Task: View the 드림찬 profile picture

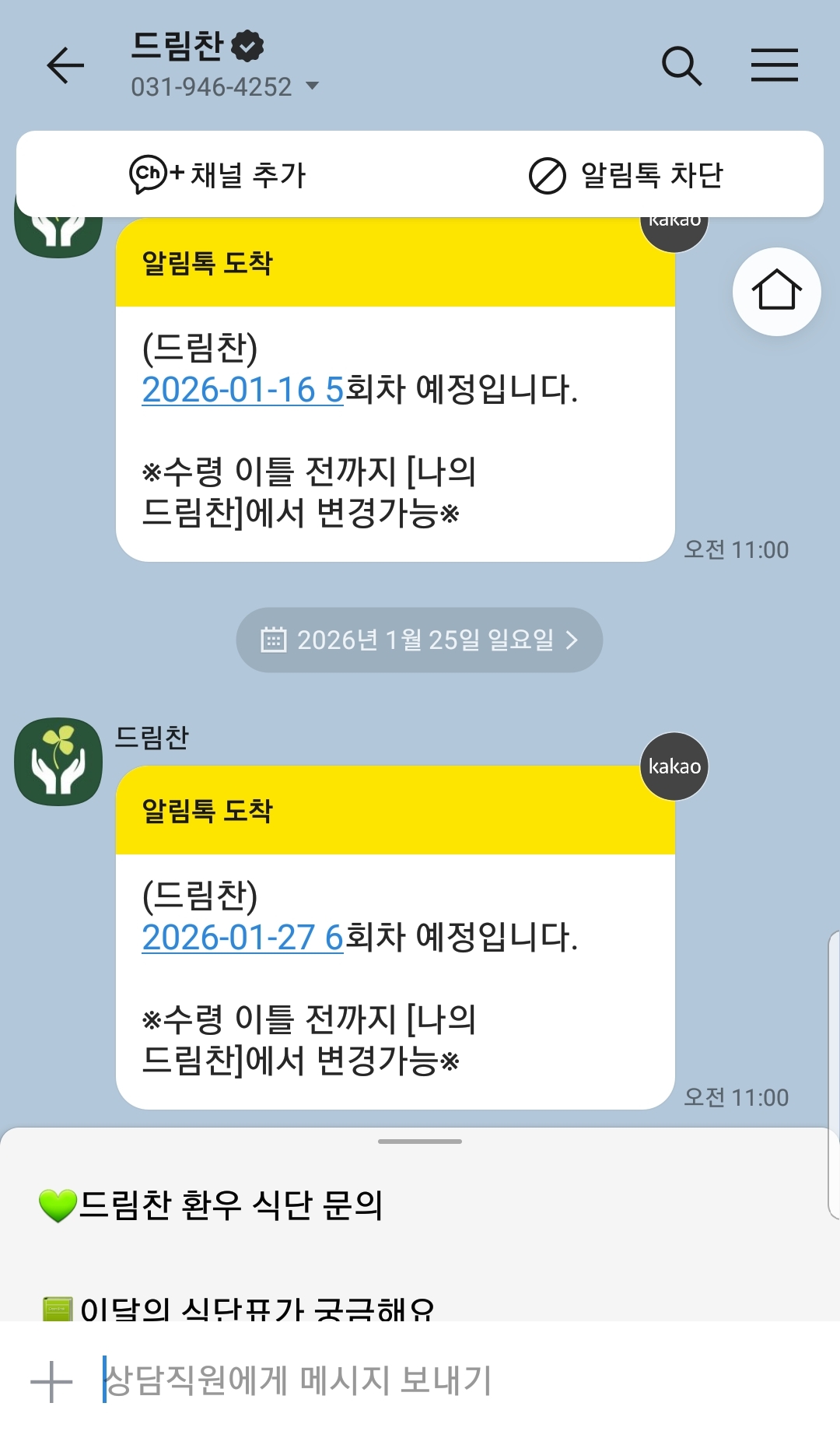Action: [x=58, y=761]
